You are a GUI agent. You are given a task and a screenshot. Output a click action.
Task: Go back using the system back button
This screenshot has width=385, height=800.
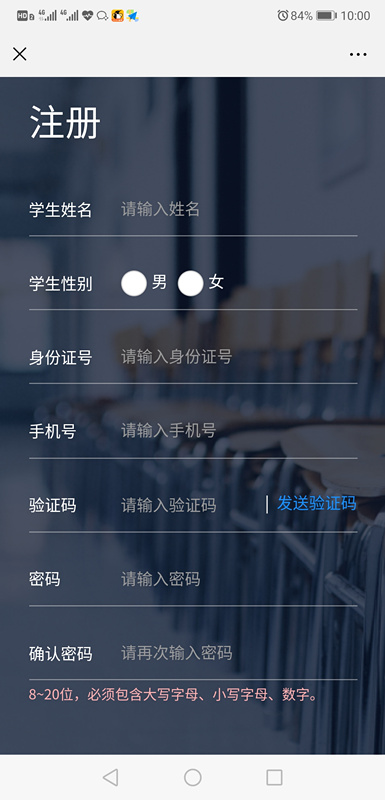(x=111, y=778)
